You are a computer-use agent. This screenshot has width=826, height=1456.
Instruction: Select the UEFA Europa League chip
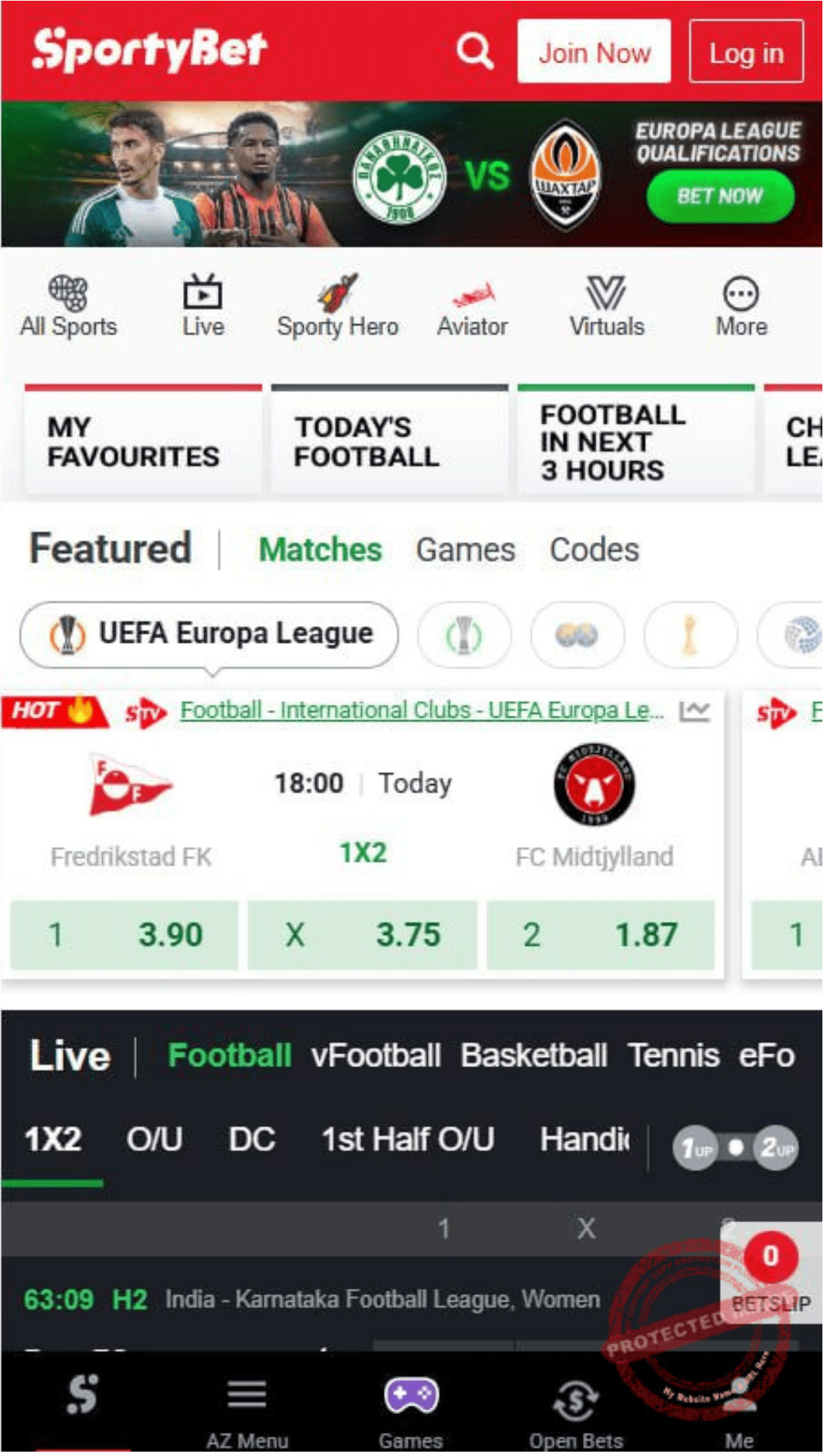209,634
